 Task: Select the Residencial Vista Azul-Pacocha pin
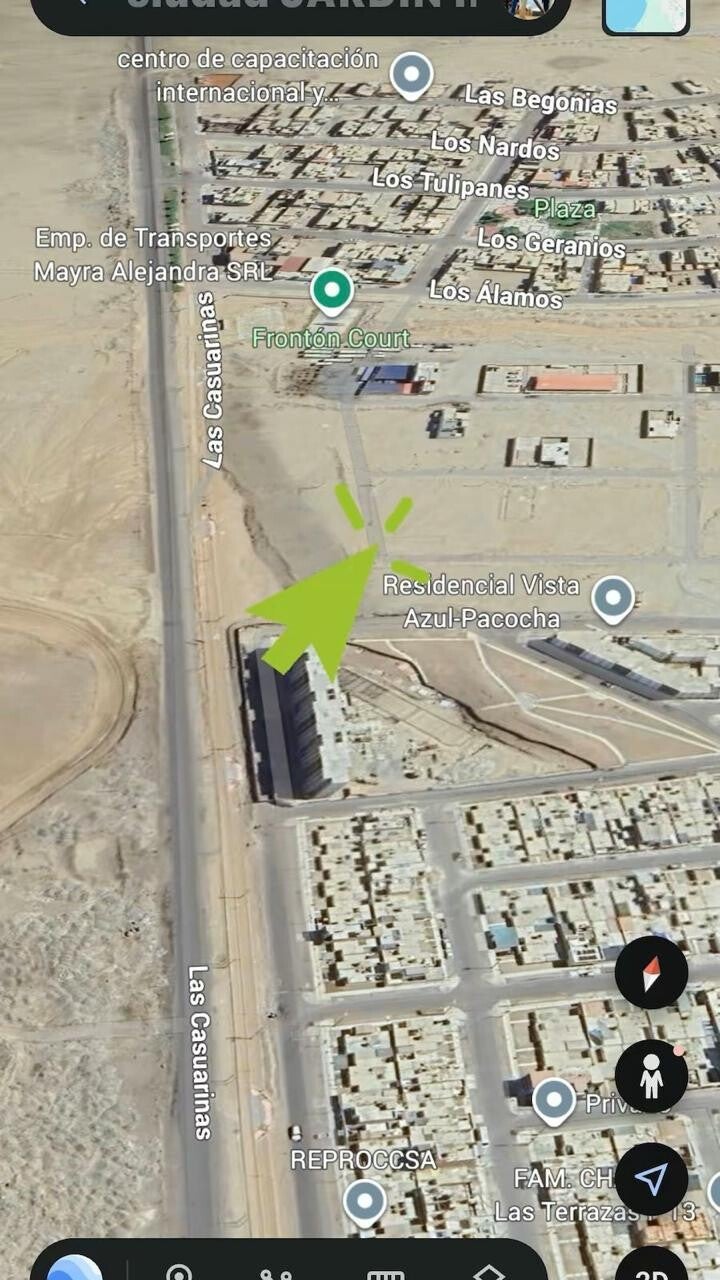click(x=612, y=599)
